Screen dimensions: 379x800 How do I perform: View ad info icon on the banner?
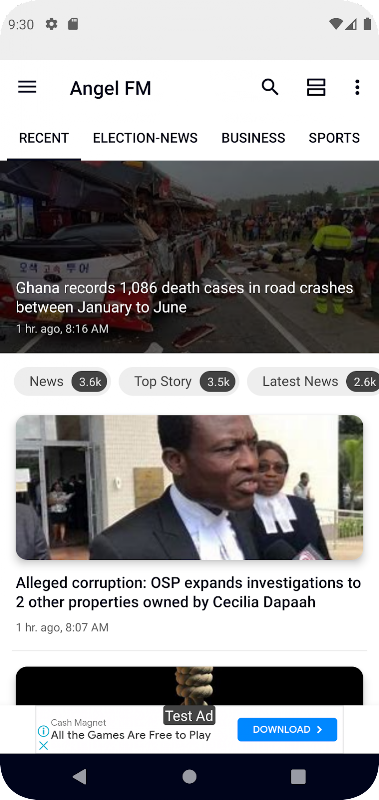pos(44,732)
